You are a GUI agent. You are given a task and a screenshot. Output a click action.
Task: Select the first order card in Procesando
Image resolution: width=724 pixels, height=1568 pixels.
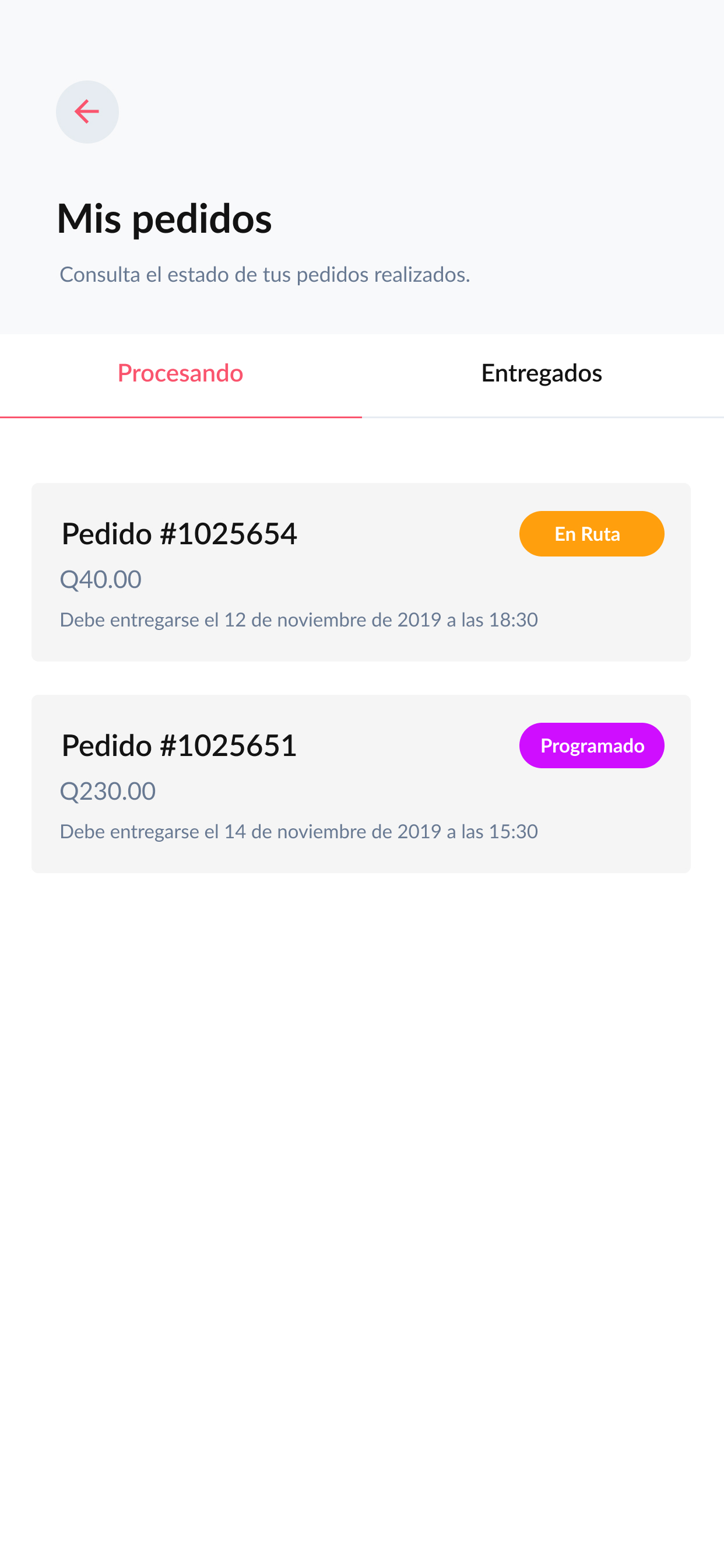[361, 570]
